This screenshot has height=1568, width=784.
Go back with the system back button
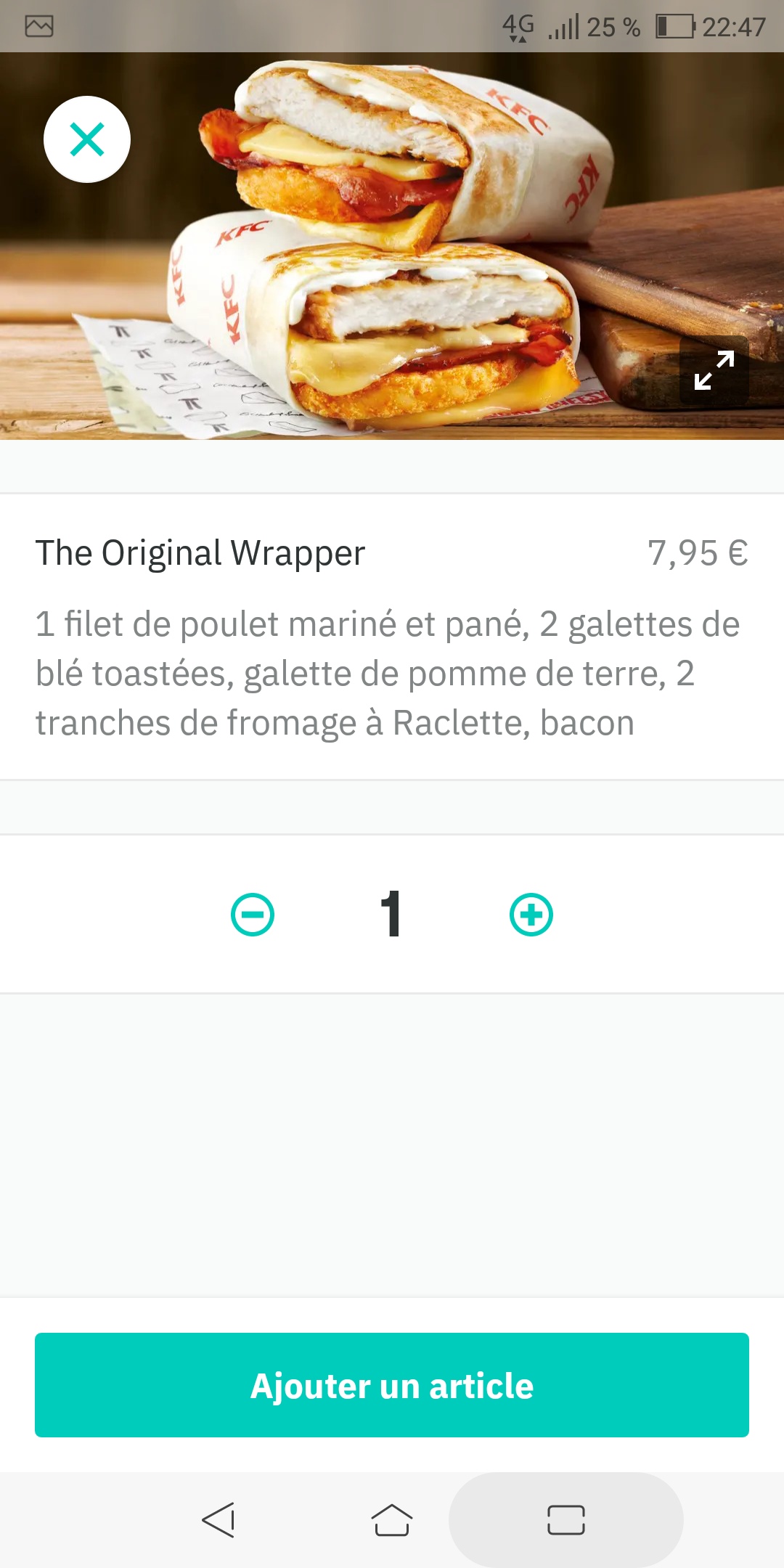(219, 1520)
